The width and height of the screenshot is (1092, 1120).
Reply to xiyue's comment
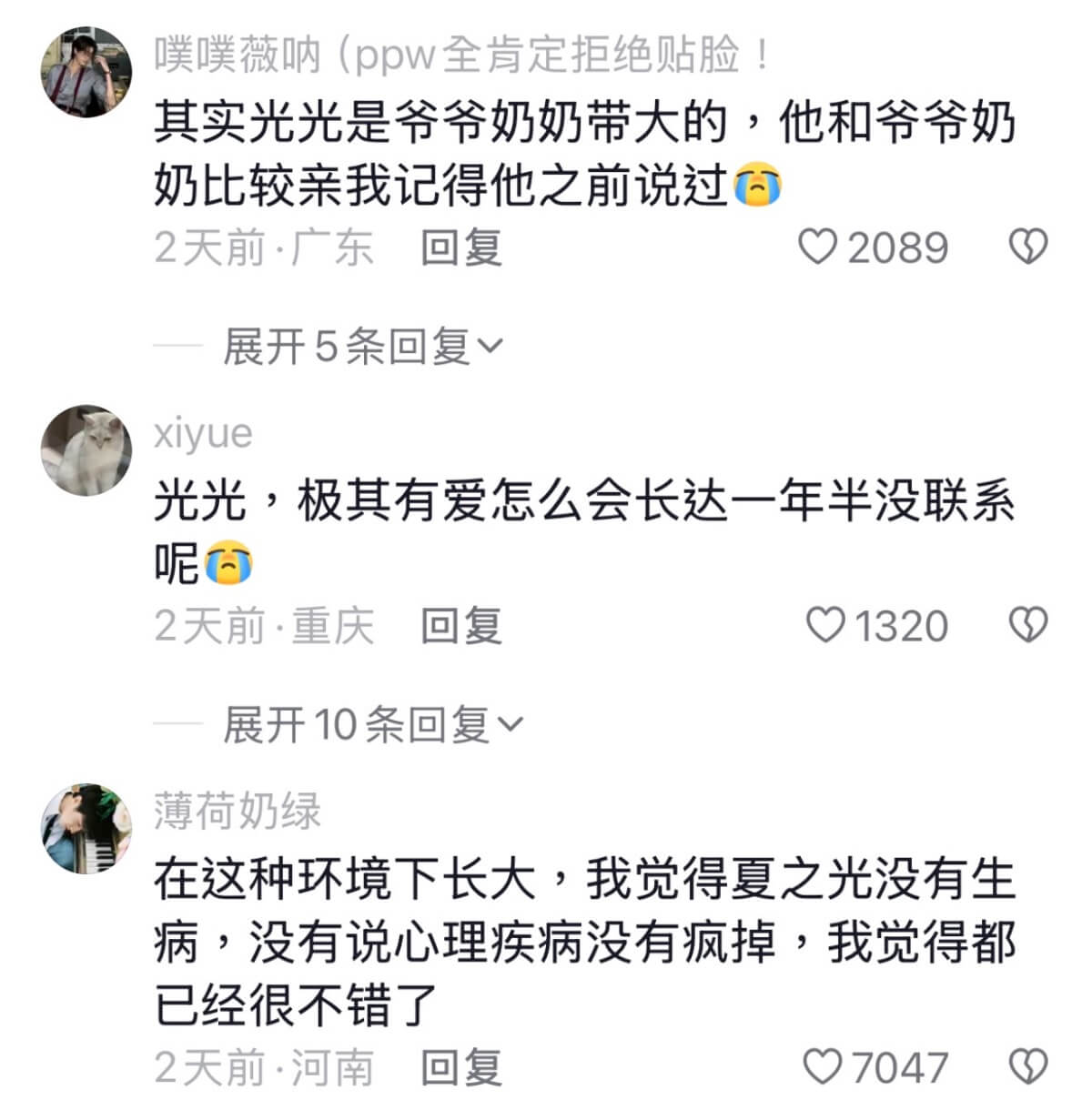[x=461, y=626]
